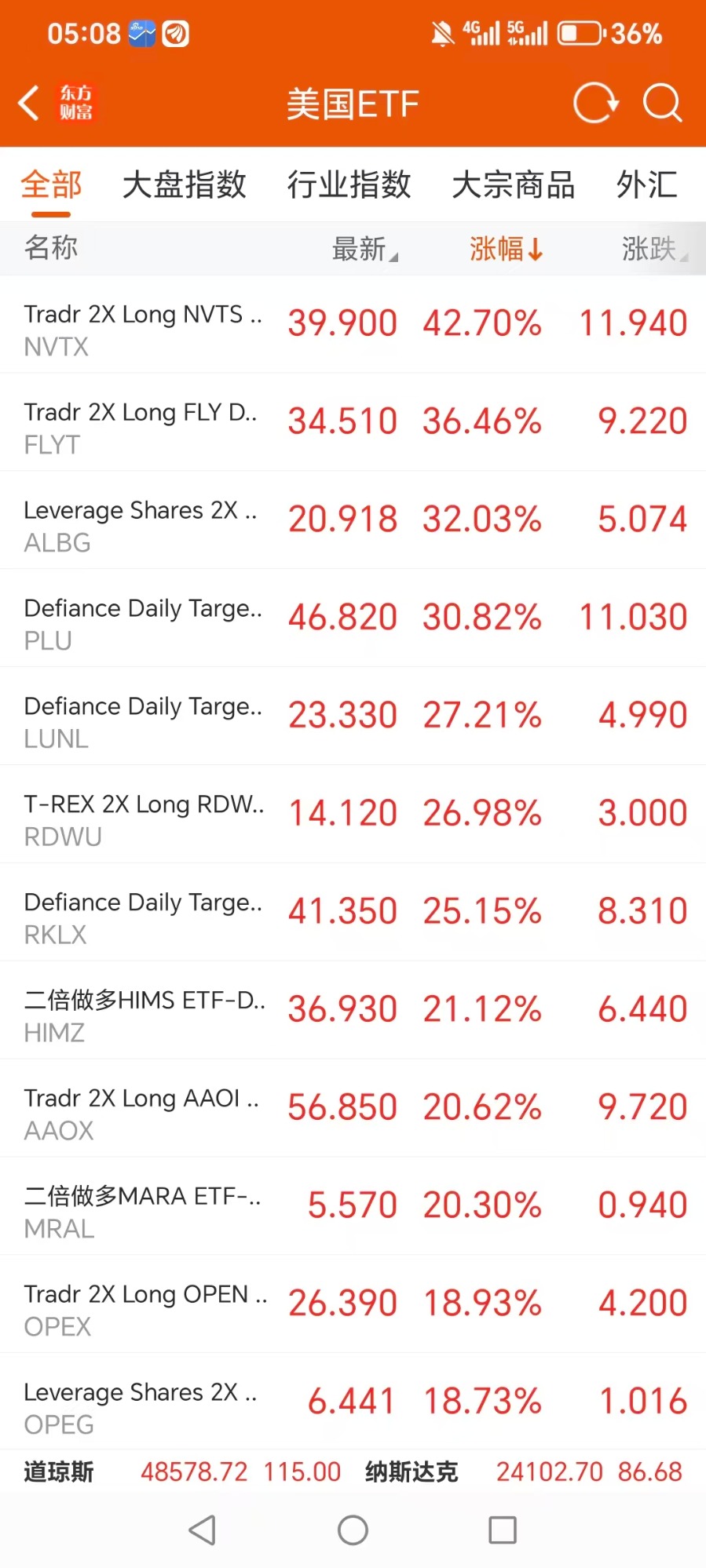Open the NVTX ETF details

tap(353, 324)
